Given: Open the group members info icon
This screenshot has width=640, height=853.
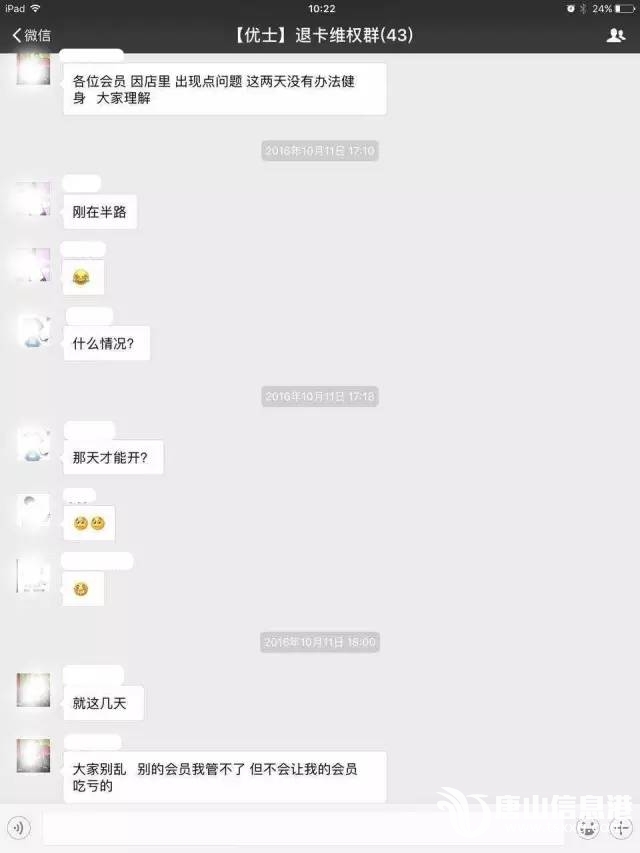Looking at the screenshot, I should 615,35.
